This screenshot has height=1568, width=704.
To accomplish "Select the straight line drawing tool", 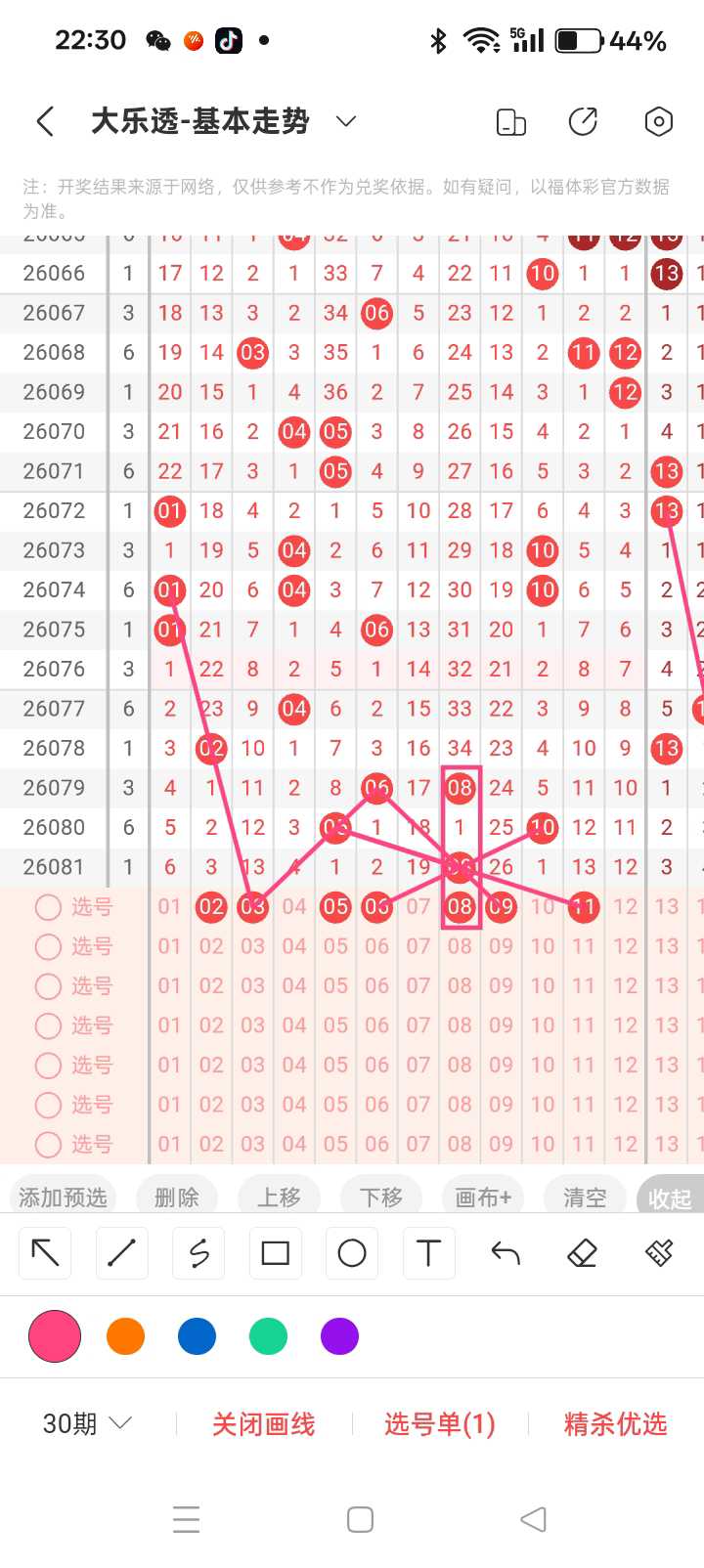I will point(122,1253).
